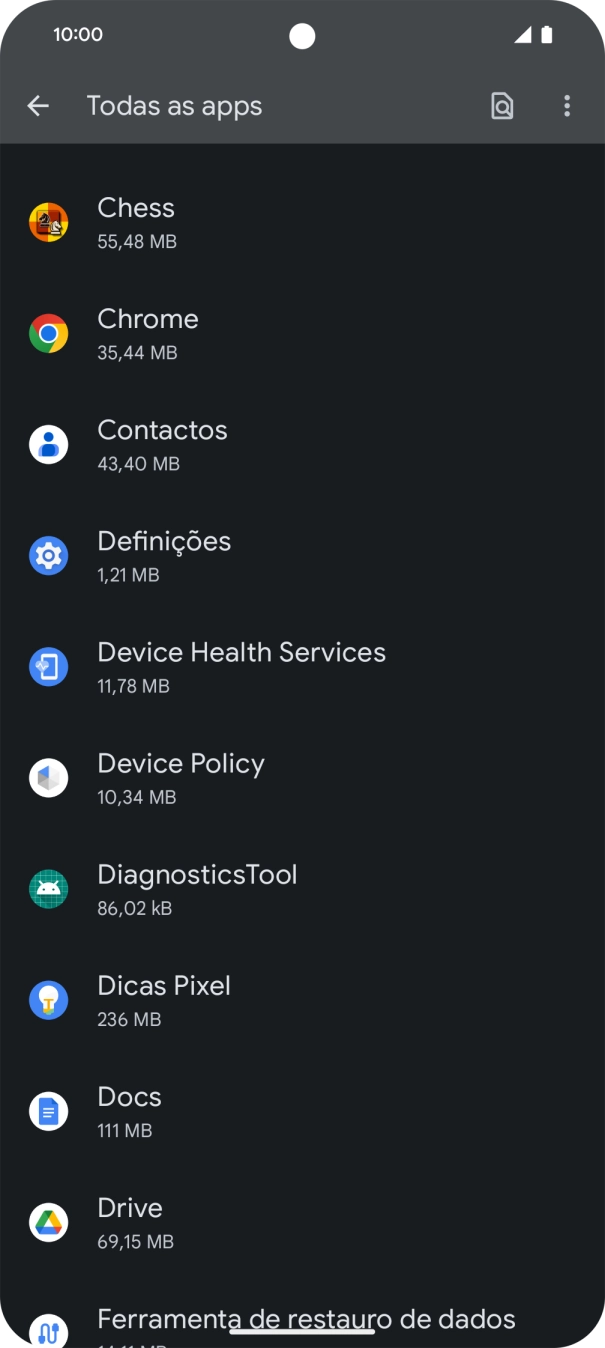Open Chess app info

click(x=302, y=222)
